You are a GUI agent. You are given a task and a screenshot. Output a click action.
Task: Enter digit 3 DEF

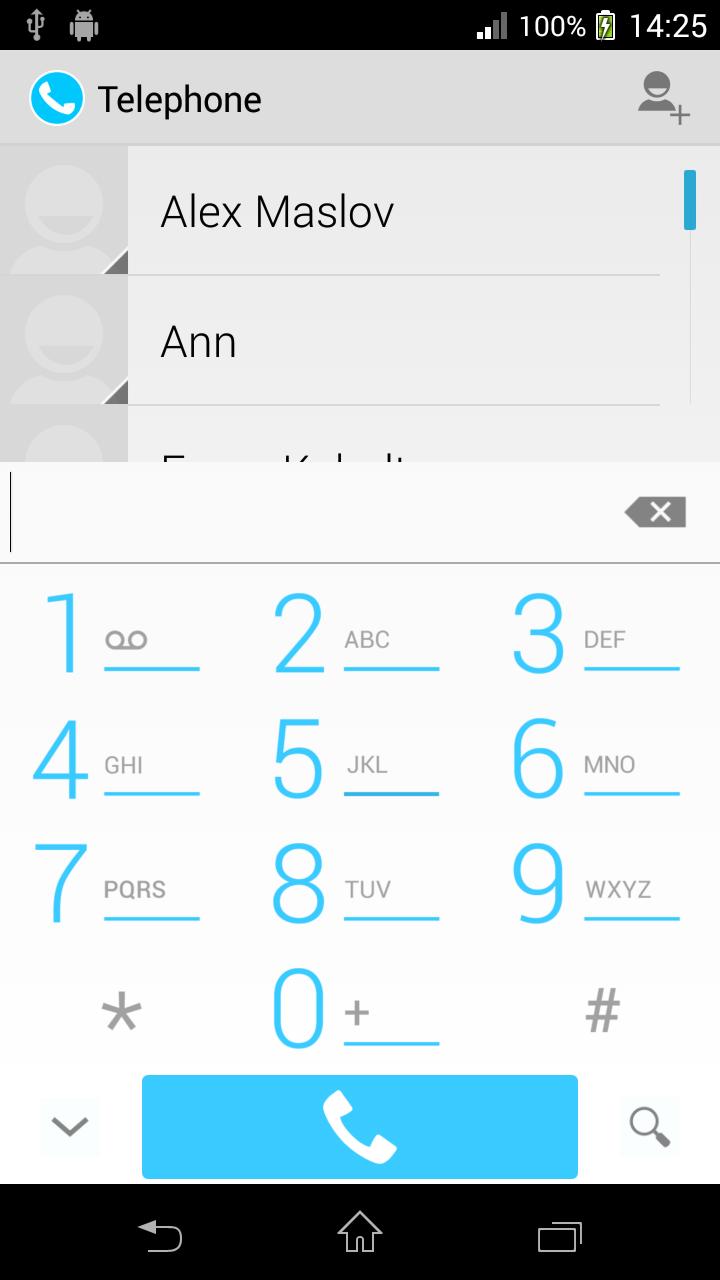click(600, 635)
